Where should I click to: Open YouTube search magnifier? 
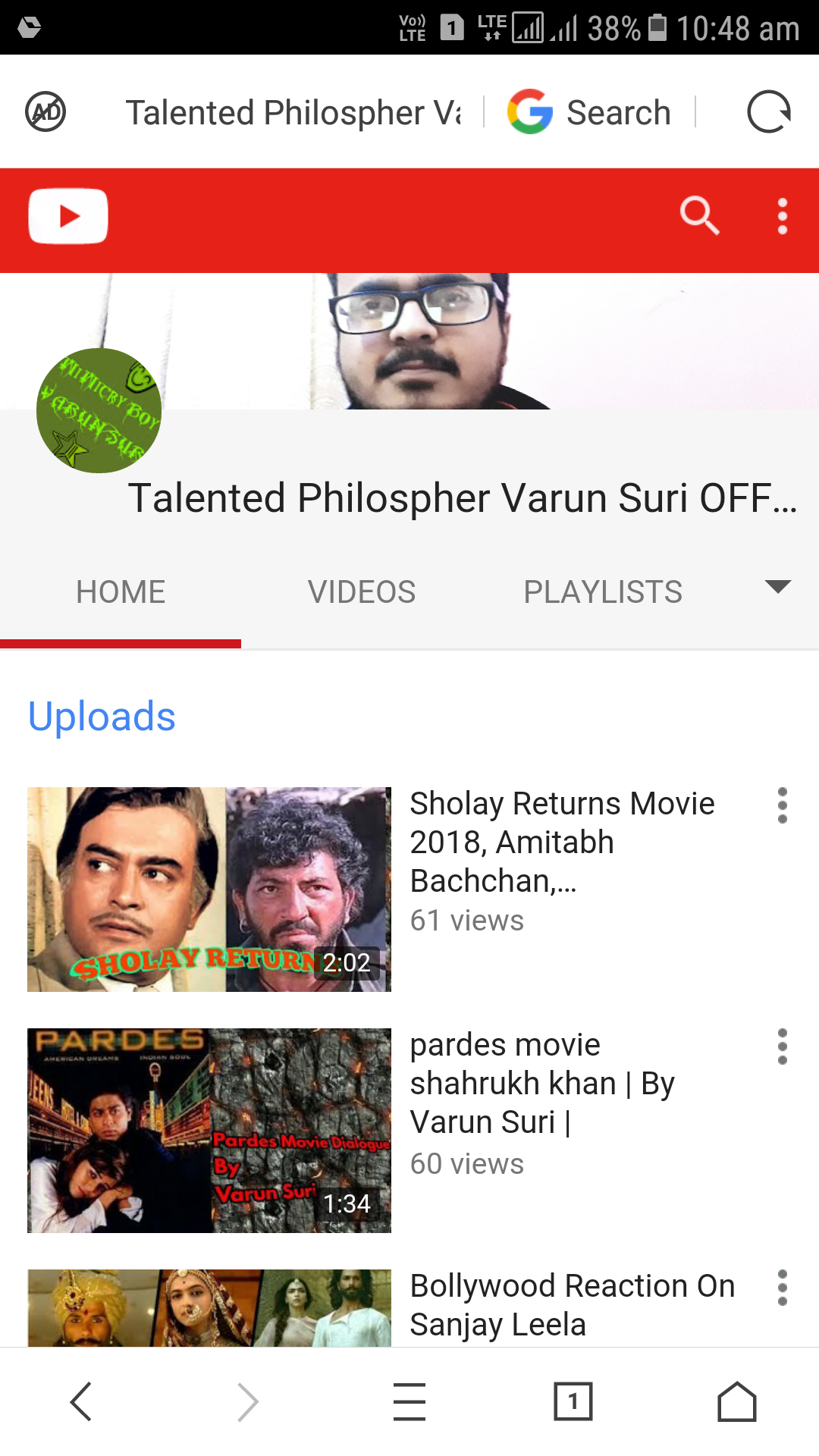tap(699, 217)
